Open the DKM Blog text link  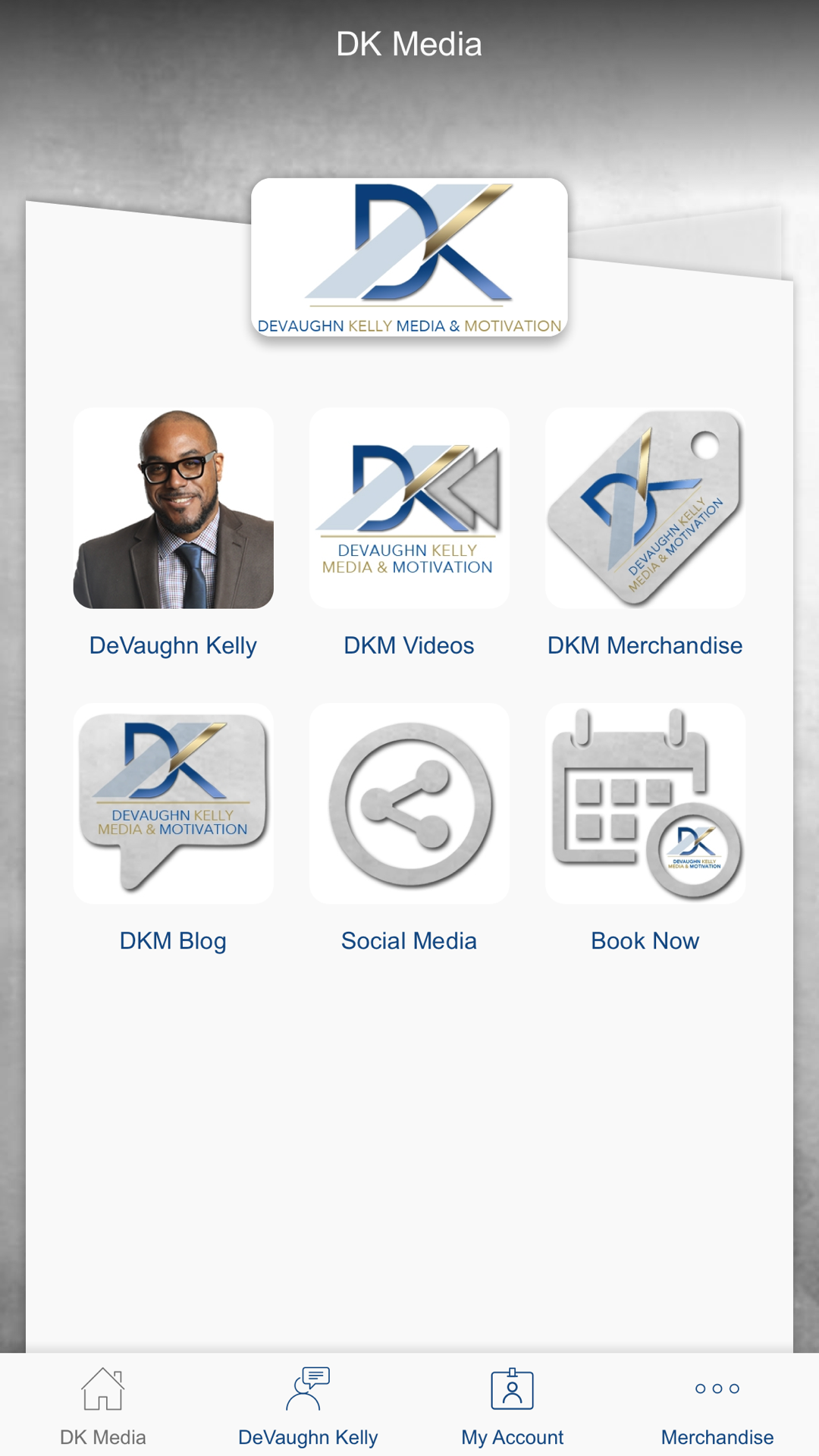click(173, 940)
